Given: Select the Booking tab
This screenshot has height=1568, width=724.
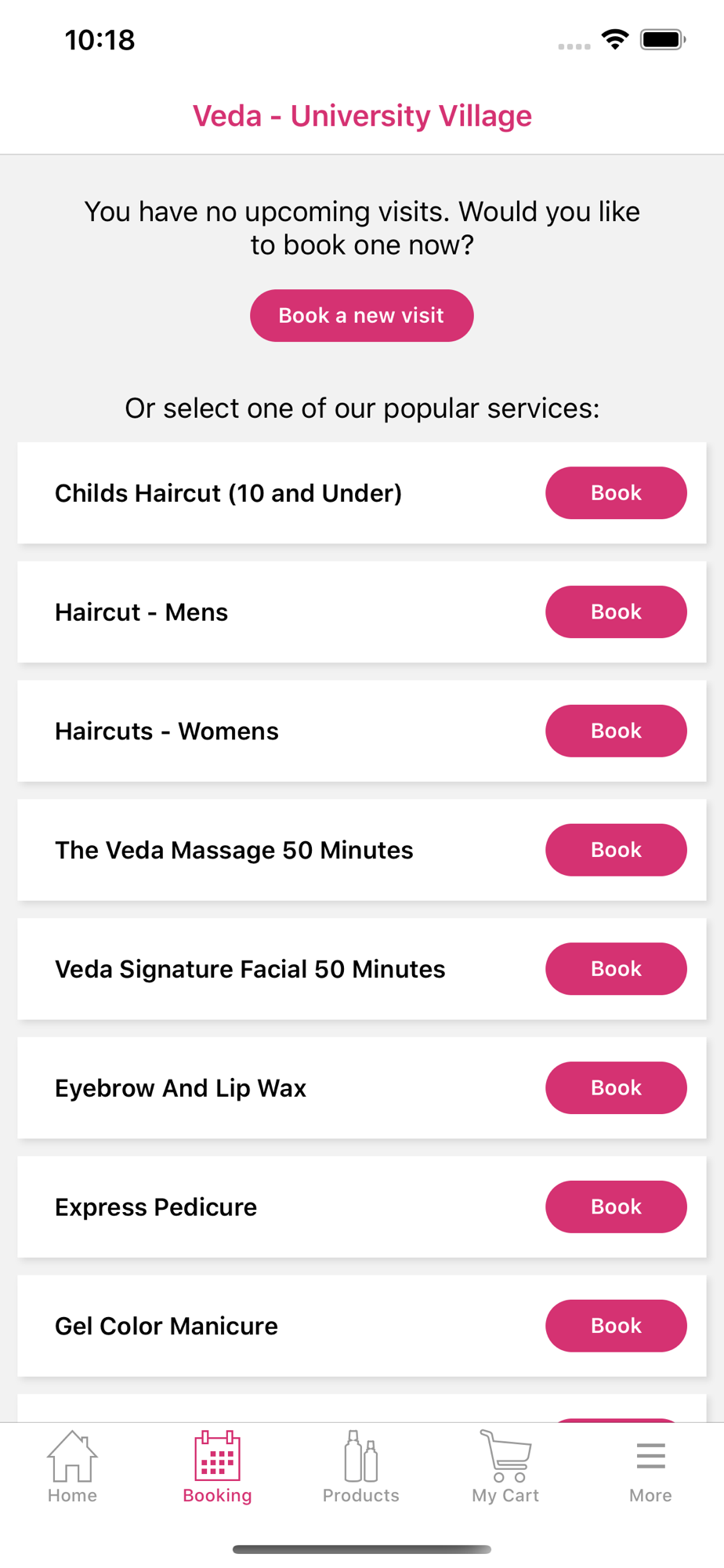Looking at the screenshot, I should click(x=217, y=1467).
